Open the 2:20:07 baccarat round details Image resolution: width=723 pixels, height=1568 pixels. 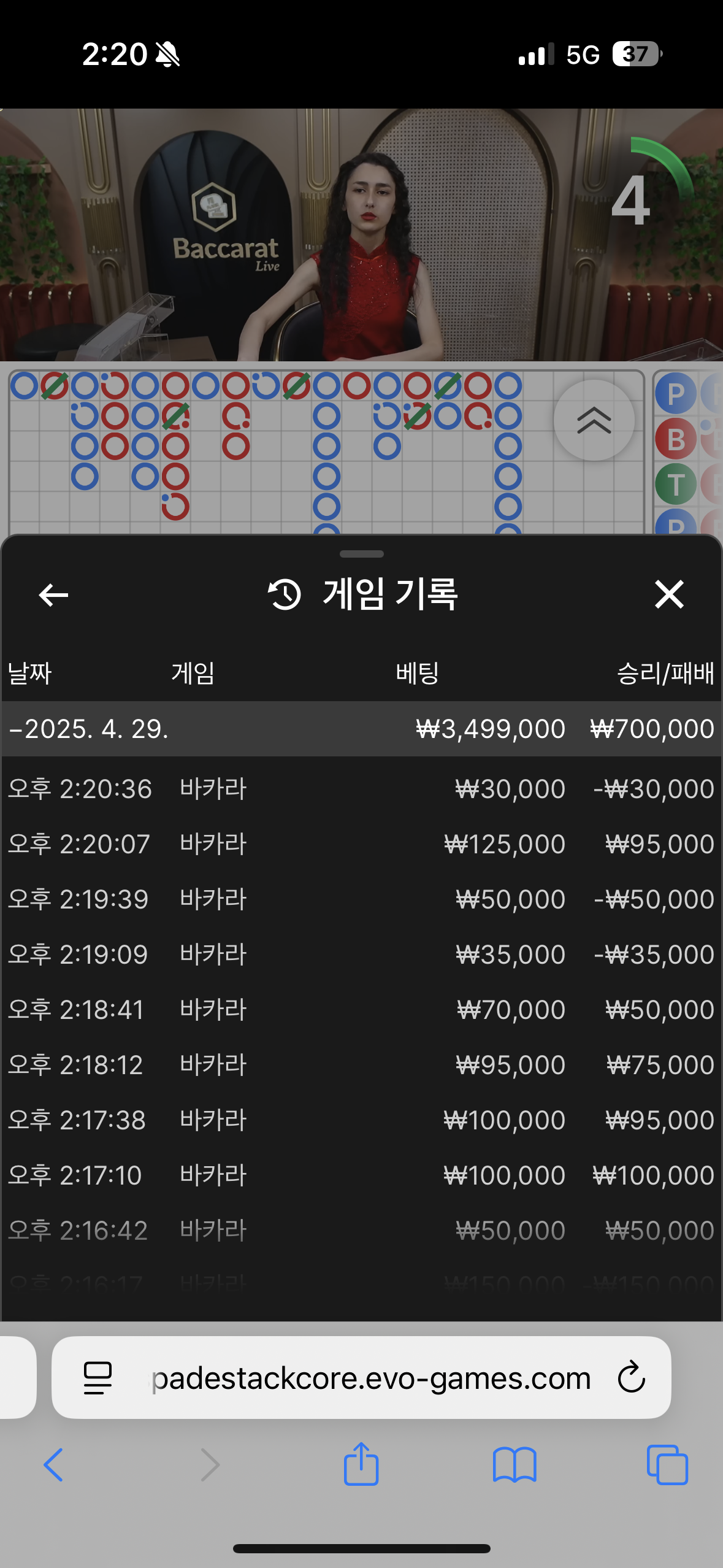click(361, 844)
